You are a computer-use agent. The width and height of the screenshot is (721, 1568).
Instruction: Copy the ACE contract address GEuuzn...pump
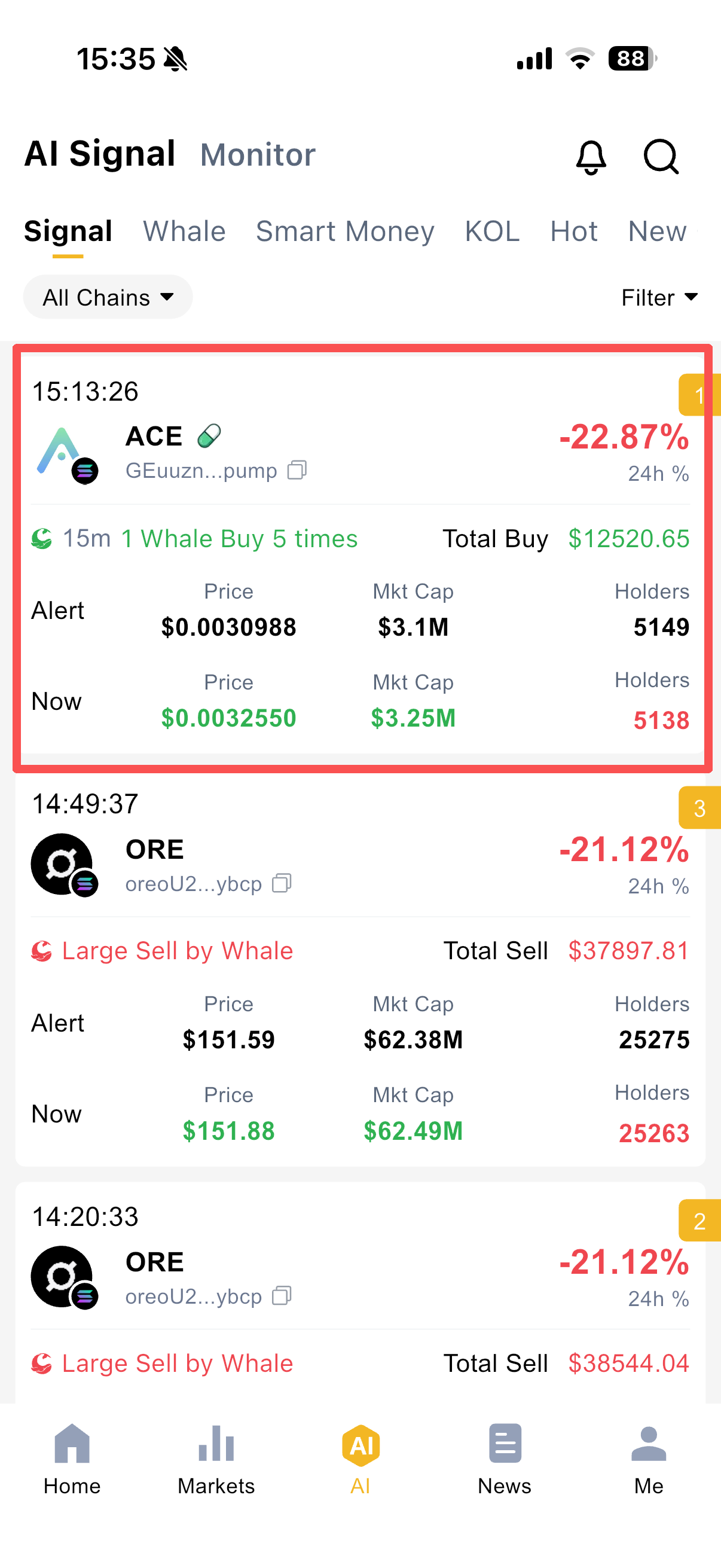297,470
